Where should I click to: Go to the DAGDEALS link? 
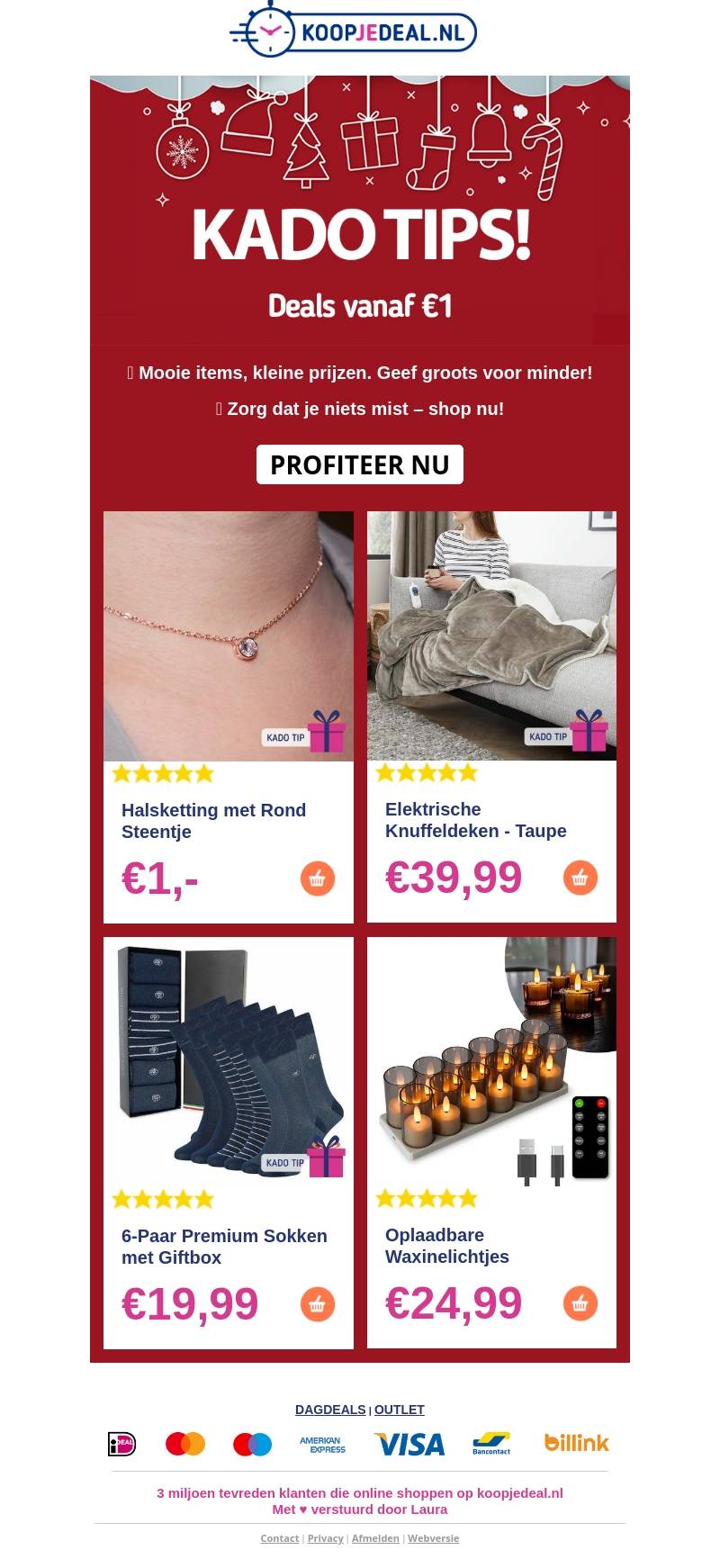tap(330, 1410)
